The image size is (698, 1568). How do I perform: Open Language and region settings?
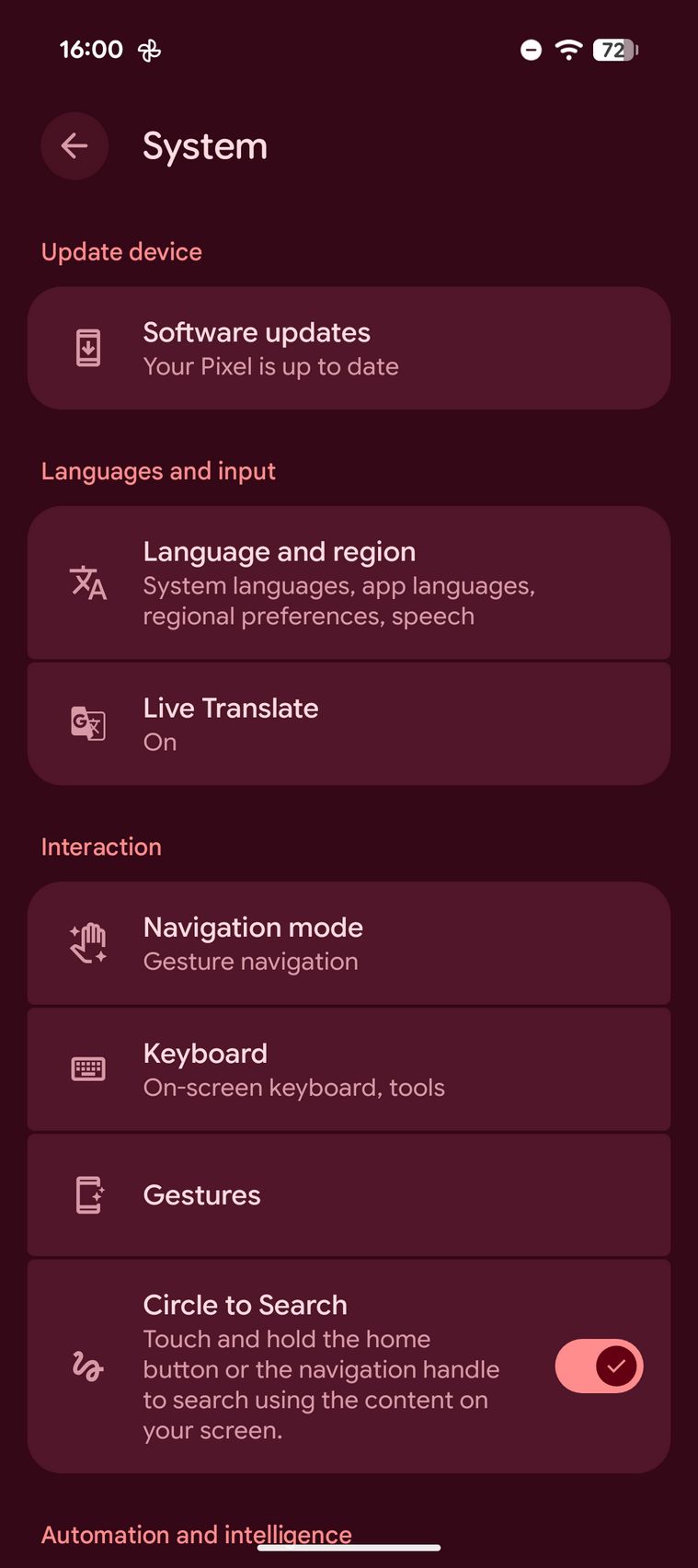tap(349, 582)
